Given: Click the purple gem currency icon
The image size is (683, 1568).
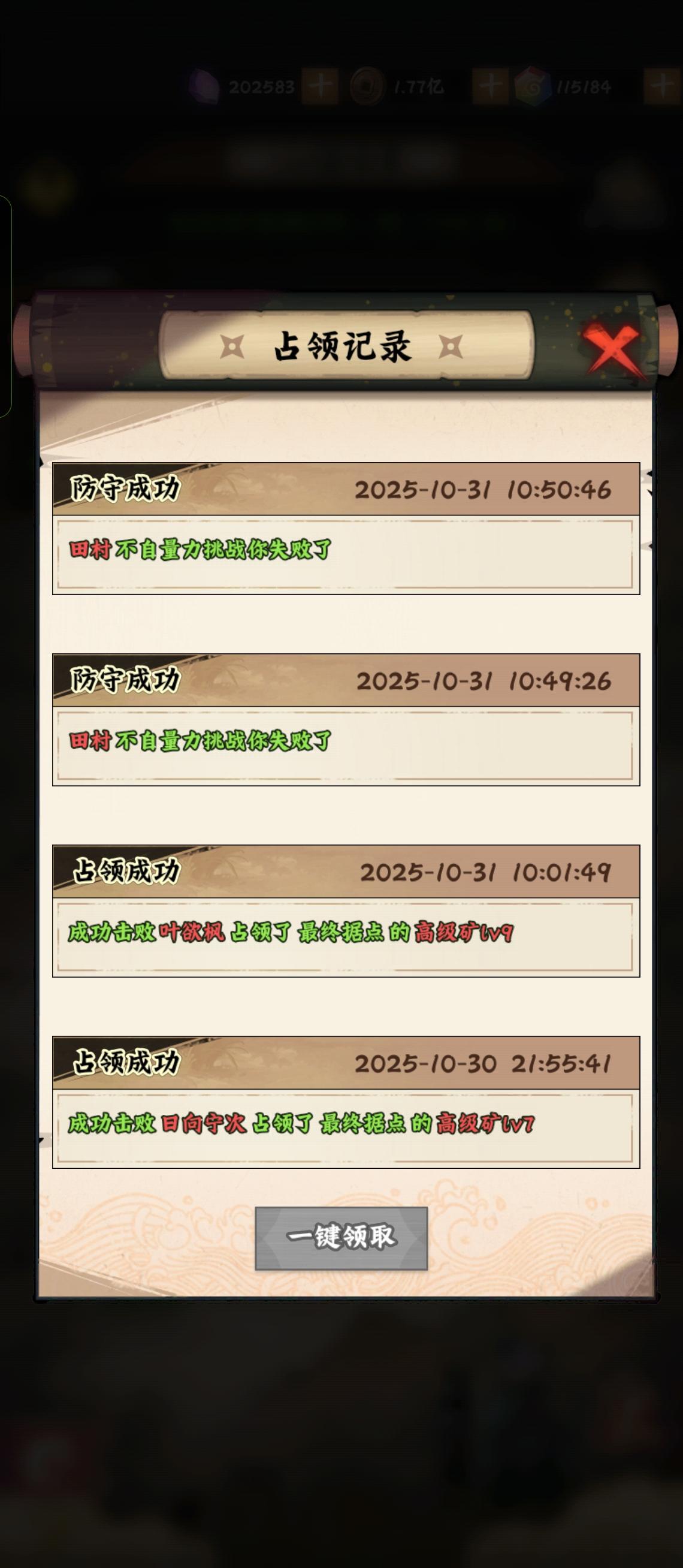Looking at the screenshot, I should (x=204, y=87).
